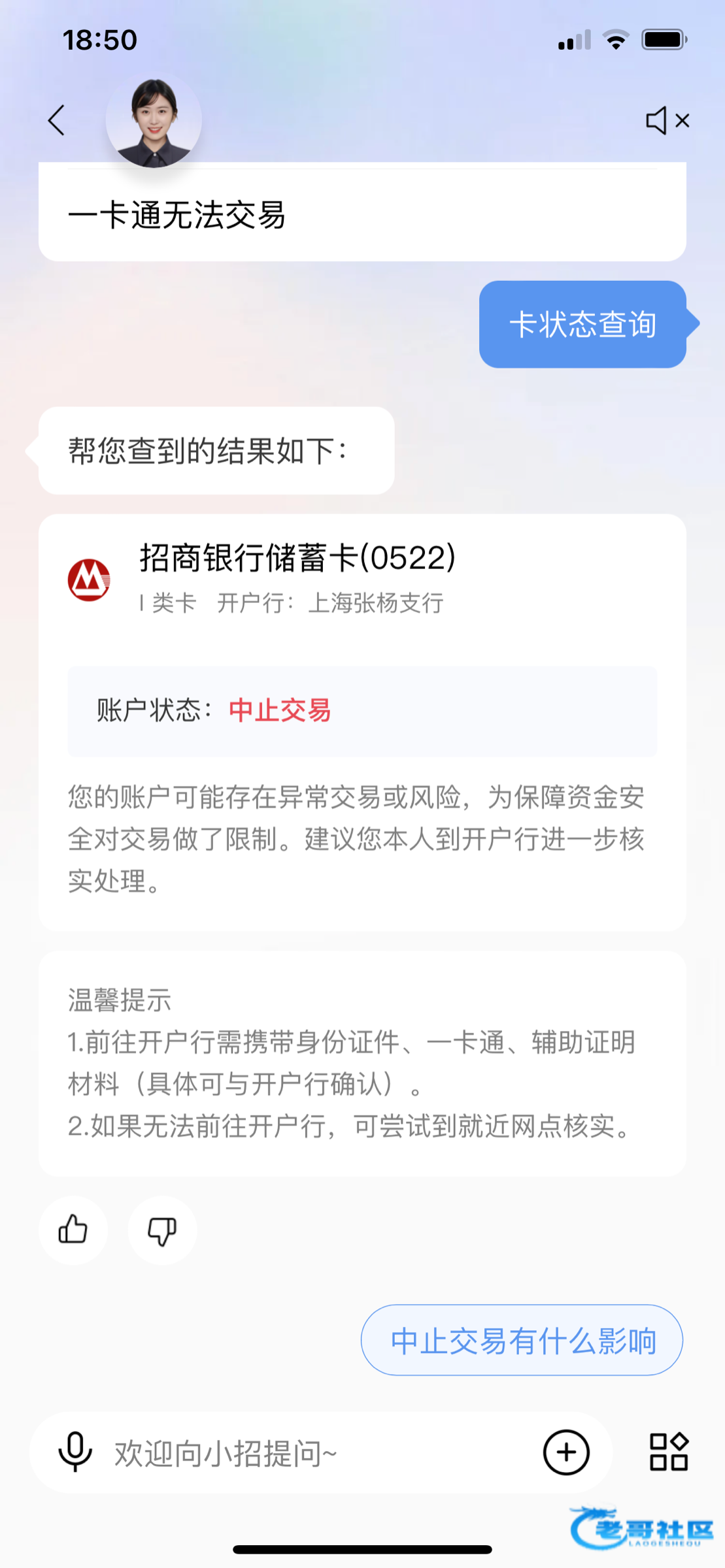Image resolution: width=725 pixels, height=1568 pixels.
Task: Start voice input with the microphone
Action: tap(75, 1452)
